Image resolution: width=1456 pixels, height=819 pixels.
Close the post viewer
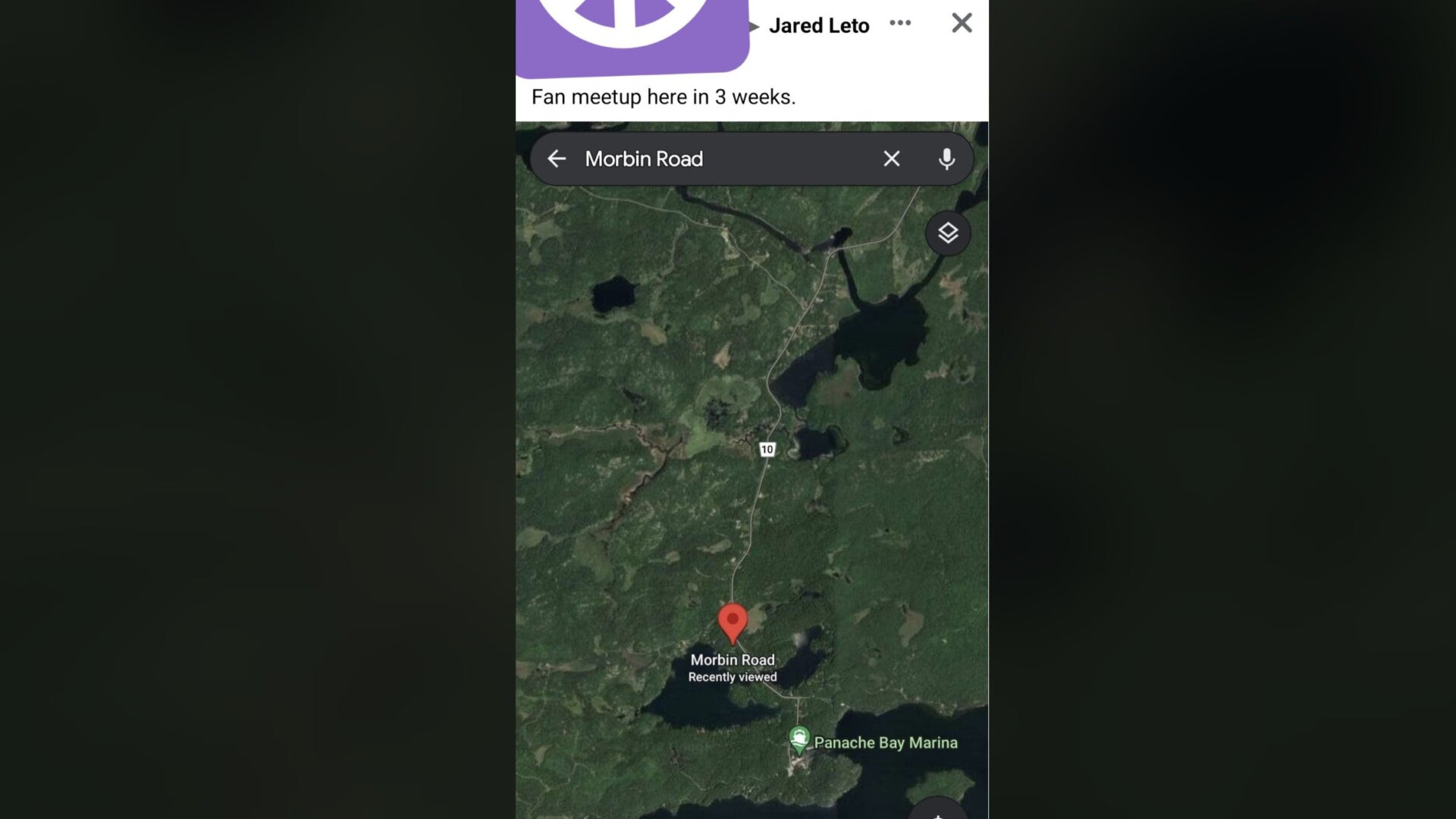click(x=962, y=24)
